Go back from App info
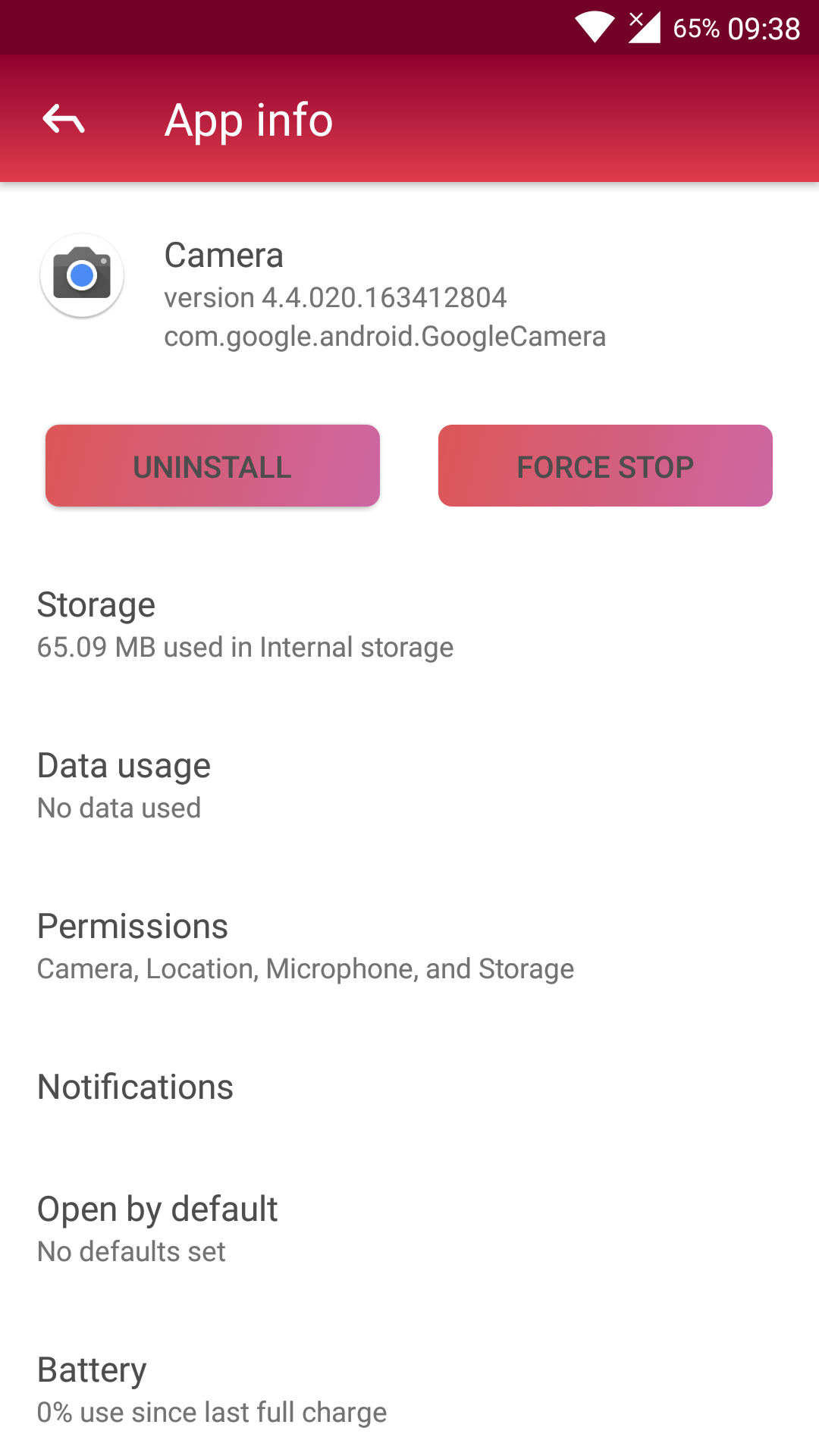Image resolution: width=819 pixels, height=1456 pixels. point(64,120)
